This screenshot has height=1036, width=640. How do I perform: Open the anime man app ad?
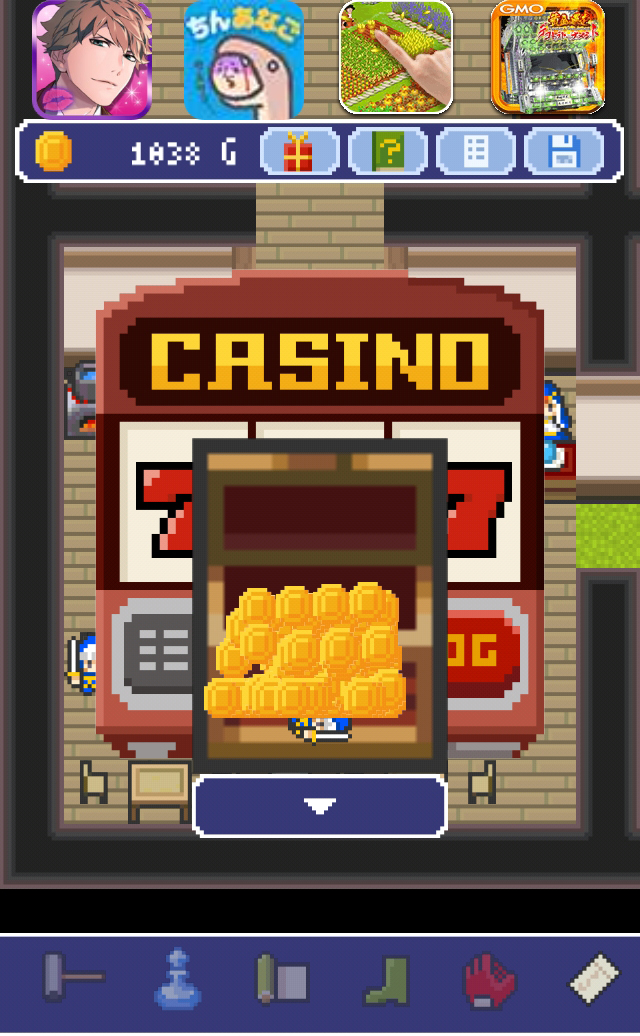92,59
